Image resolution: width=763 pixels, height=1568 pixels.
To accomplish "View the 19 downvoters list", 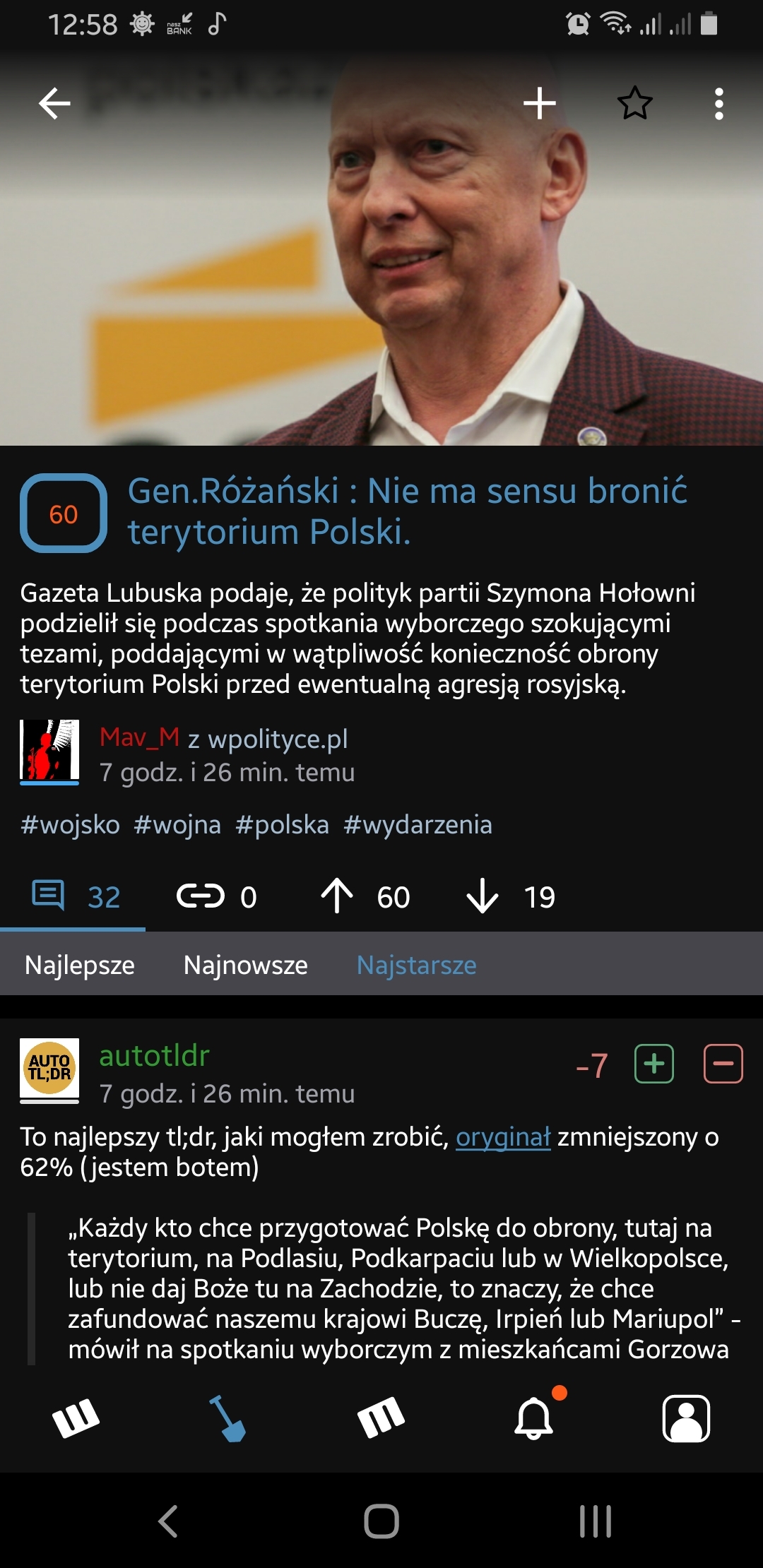I will [x=511, y=896].
